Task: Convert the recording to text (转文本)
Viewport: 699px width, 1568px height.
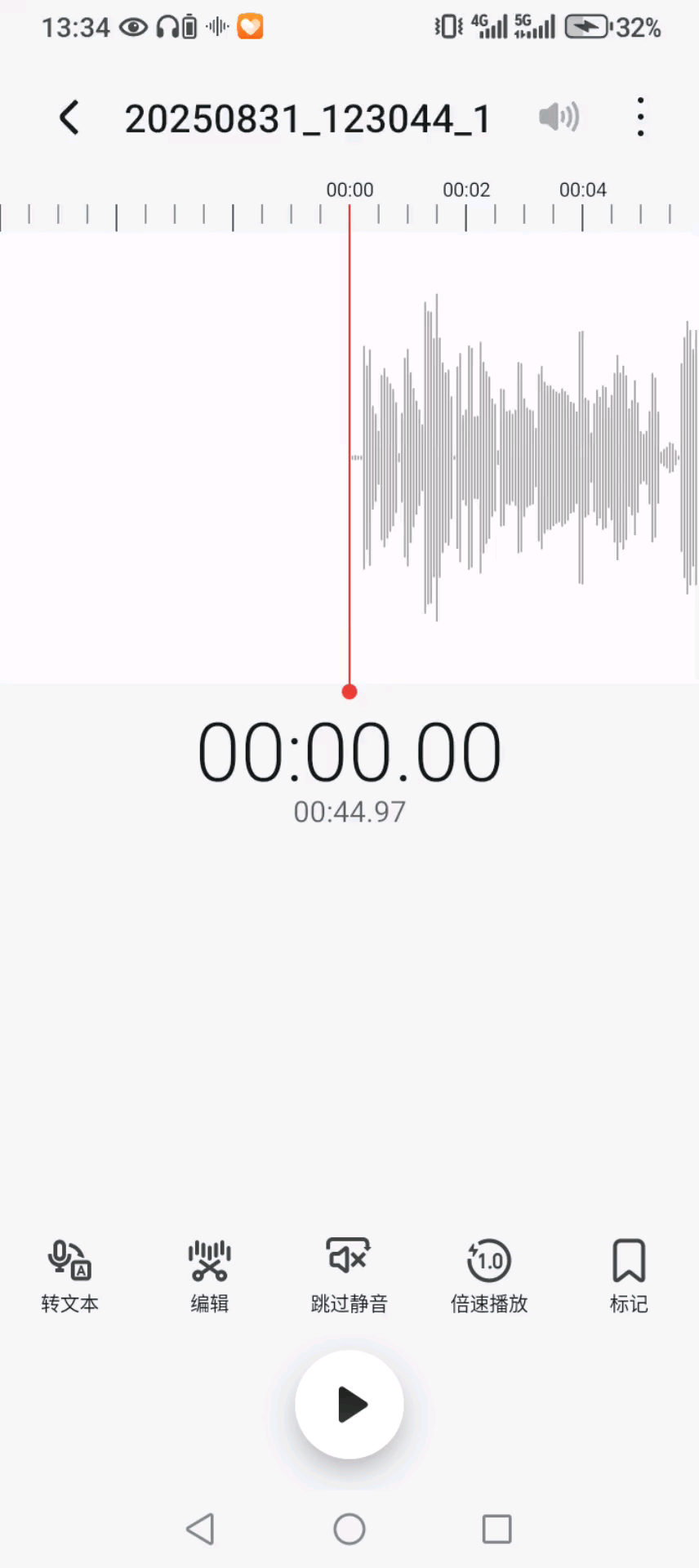Action: (69, 1275)
